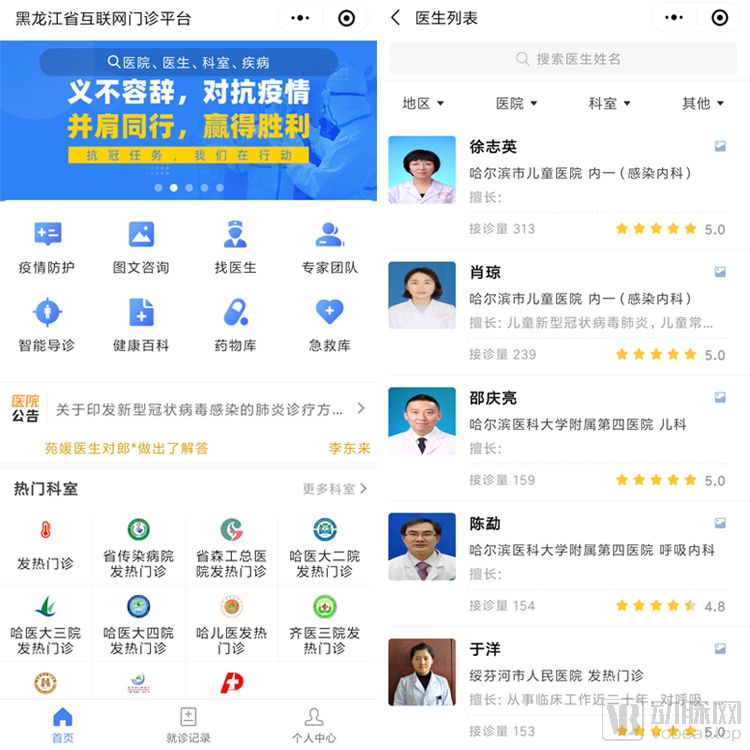750x750 pixels.
Task: Expand the 地区 region filter
Action: 422,103
